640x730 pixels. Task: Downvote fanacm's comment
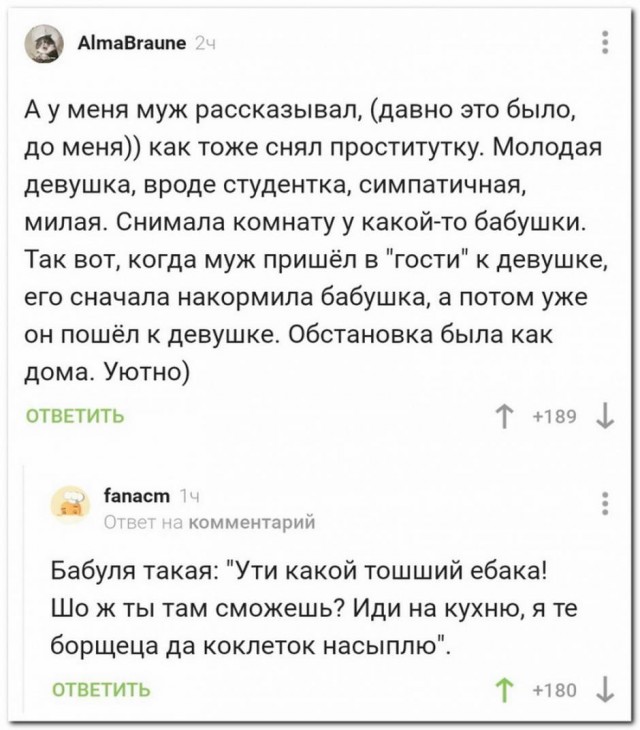(604, 688)
